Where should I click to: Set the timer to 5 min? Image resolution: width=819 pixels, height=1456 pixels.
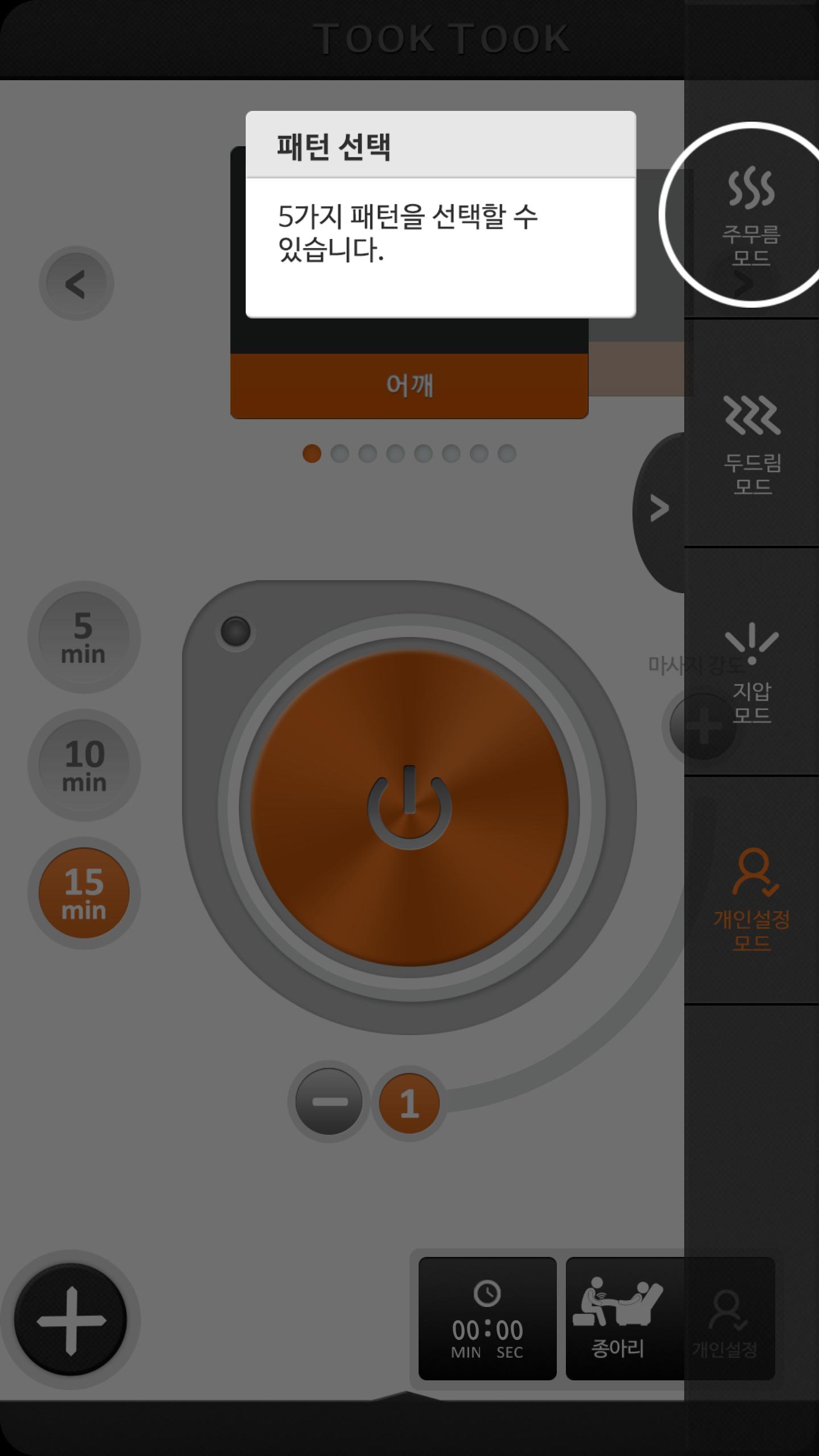(84, 637)
